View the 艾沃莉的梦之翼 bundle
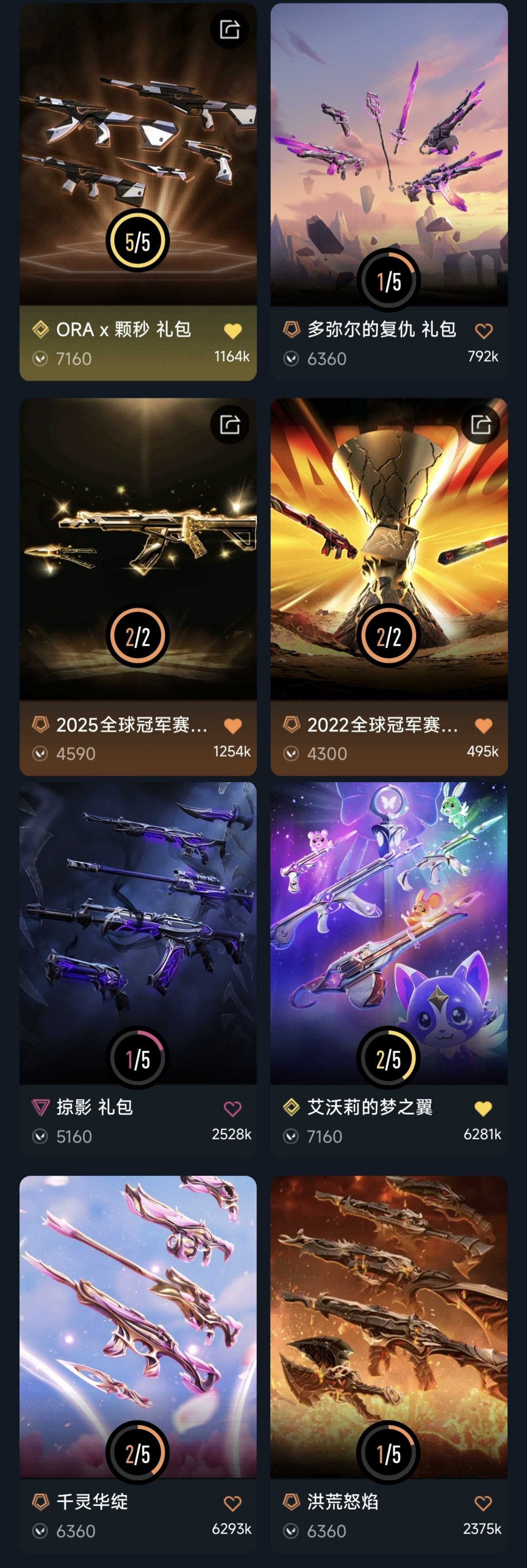The width and height of the screenshot is (527, 1568). [x=389, y=970]
